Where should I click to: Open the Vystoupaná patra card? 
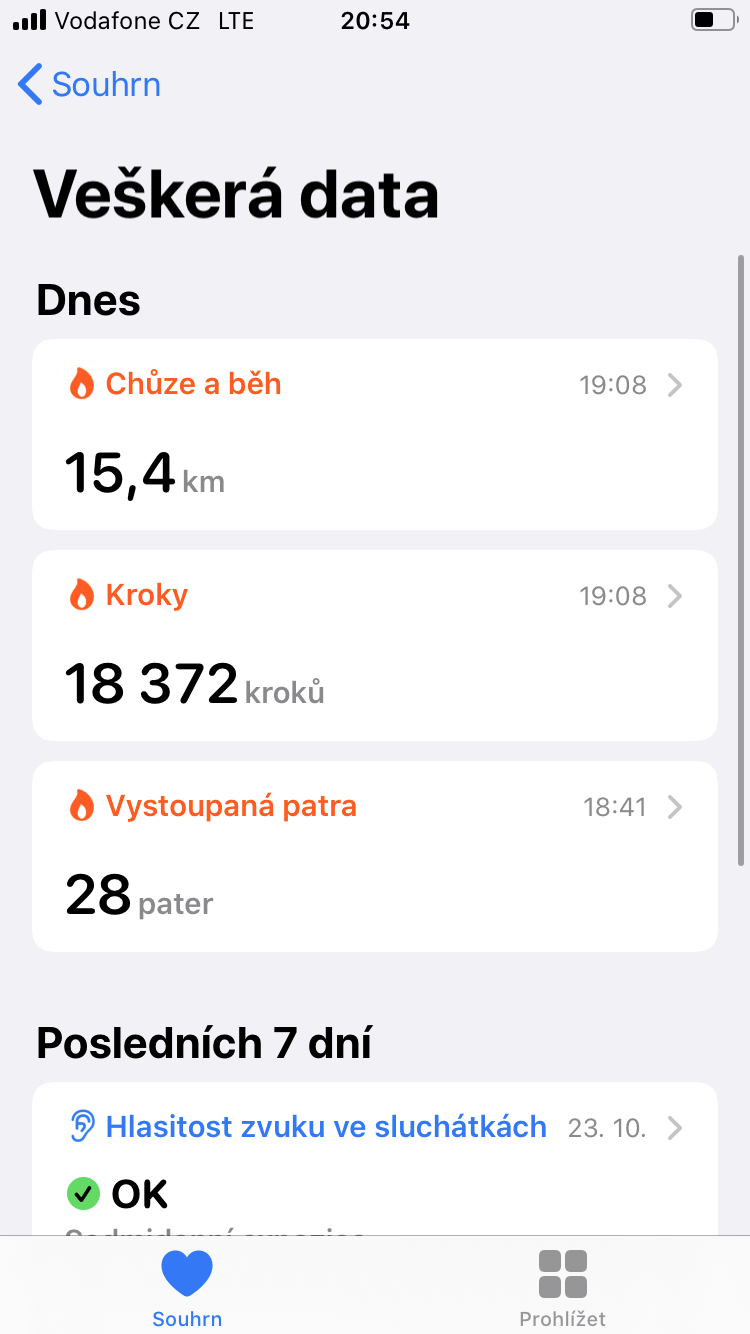[375, 857]
